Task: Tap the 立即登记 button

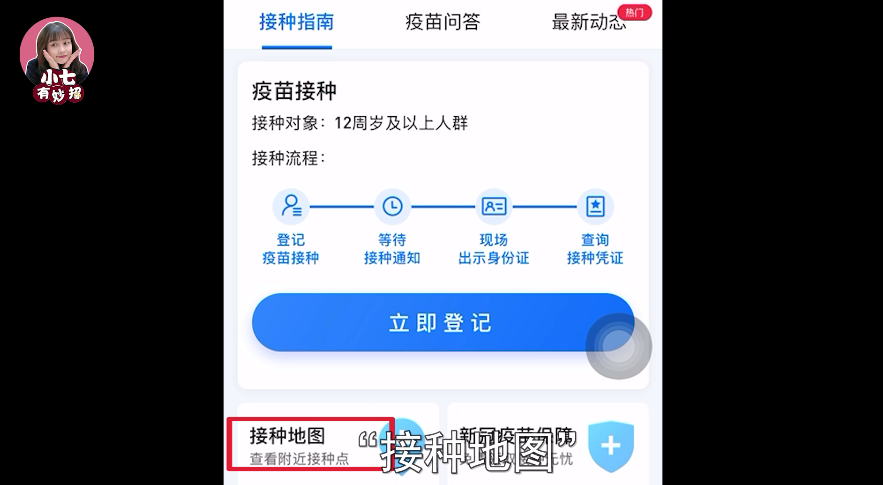Action: [x=442, y=323]
